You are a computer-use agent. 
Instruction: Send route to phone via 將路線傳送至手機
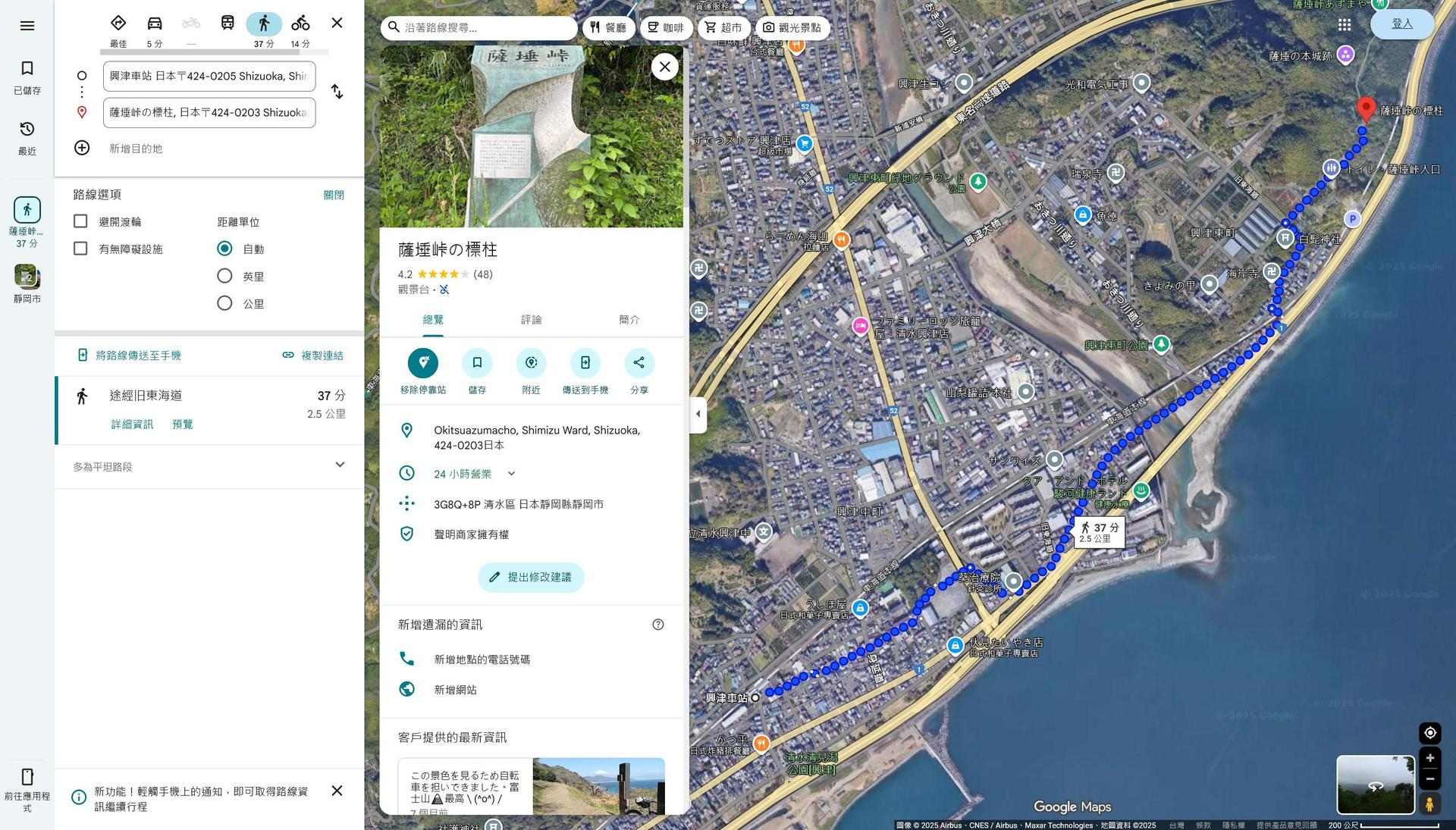[130, 355]
